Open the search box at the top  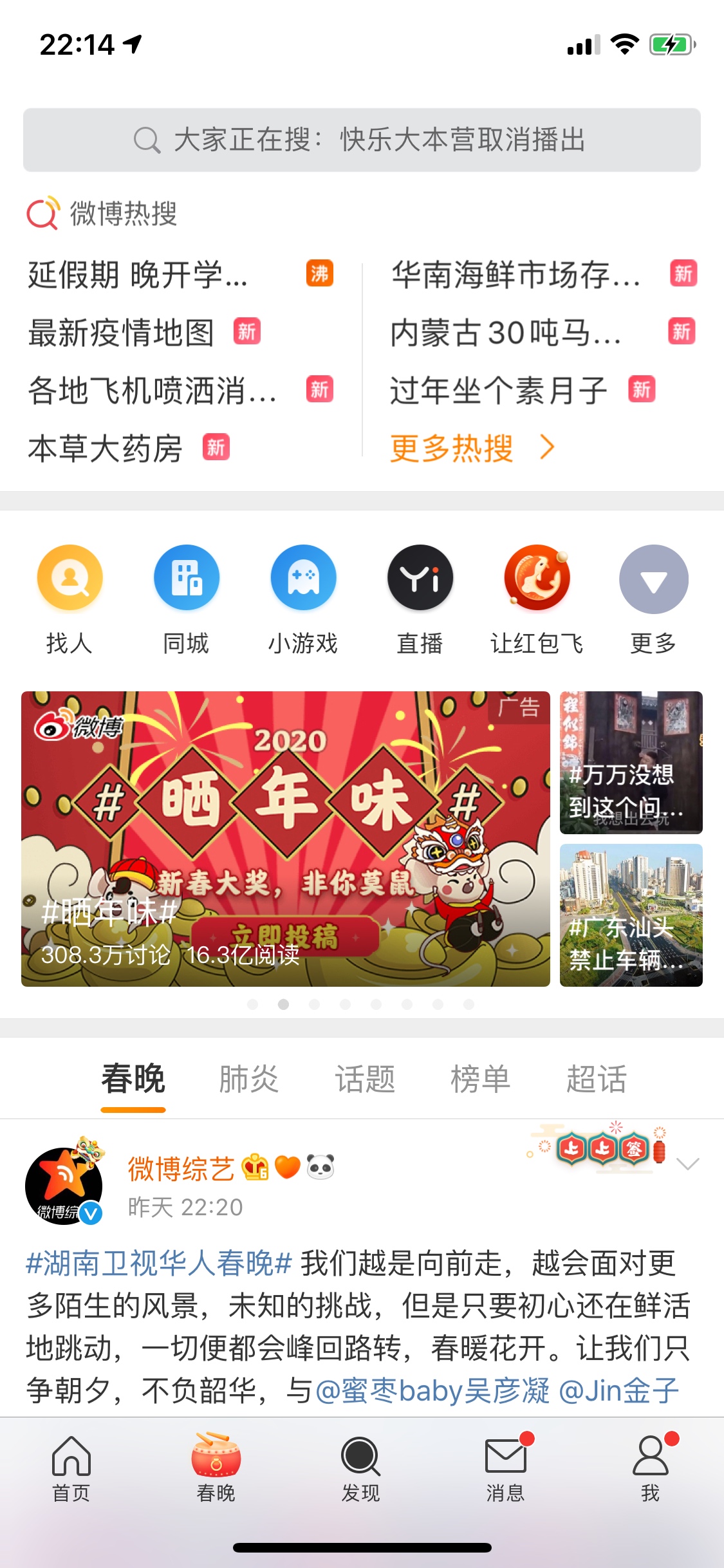pos(362,140)
